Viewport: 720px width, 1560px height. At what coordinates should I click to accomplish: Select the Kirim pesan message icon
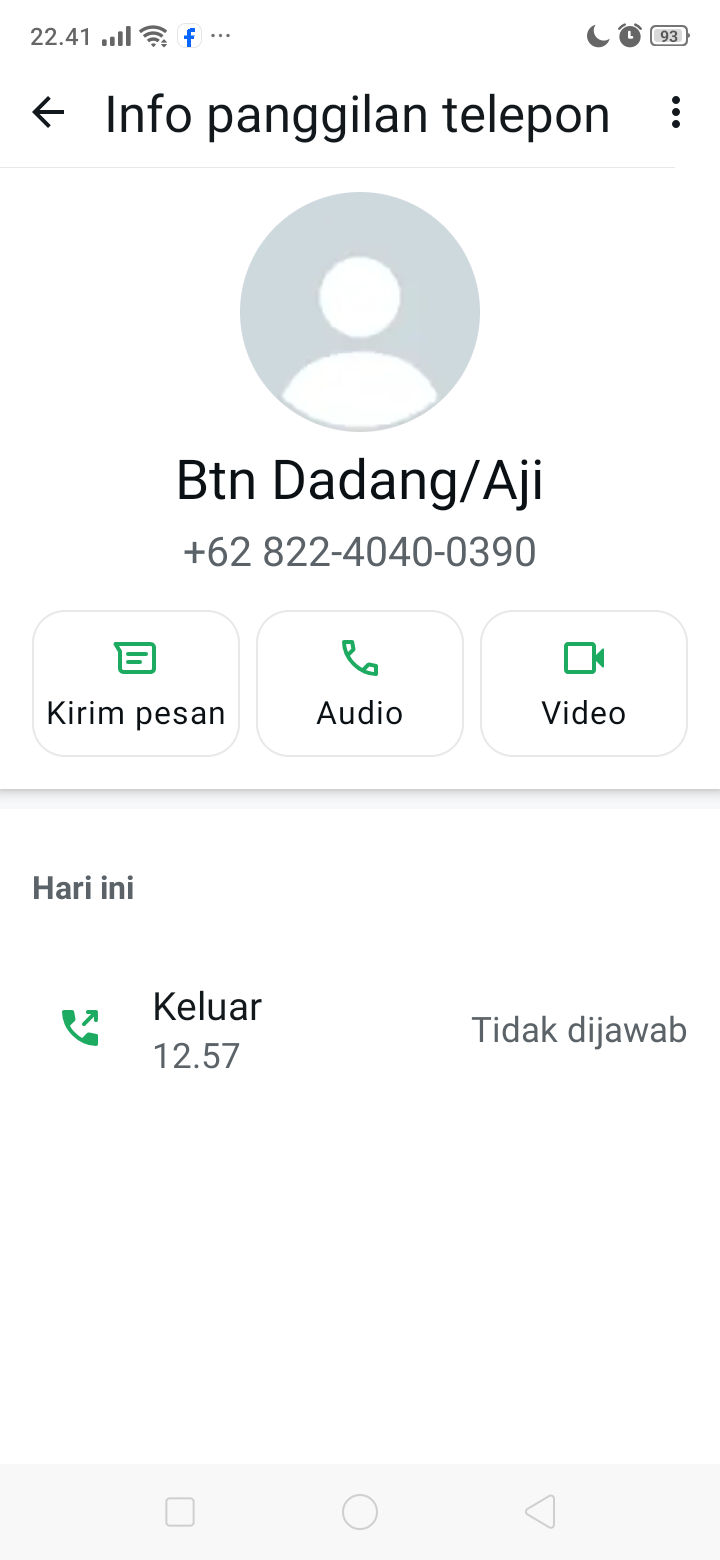point(135,658)
